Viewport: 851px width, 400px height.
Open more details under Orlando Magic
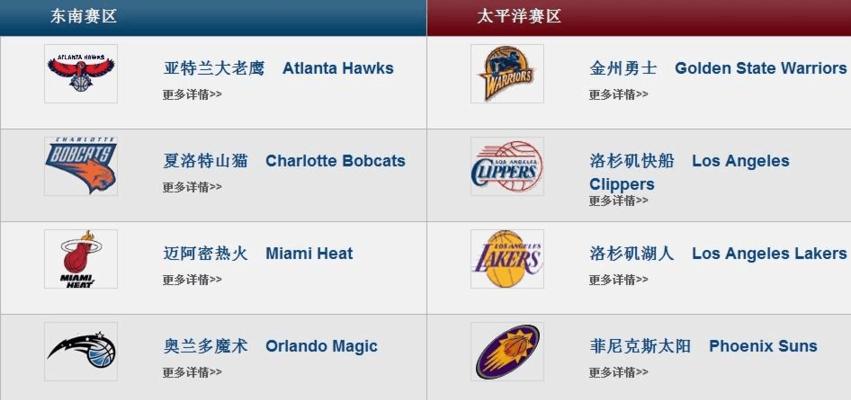click(192, 373)
